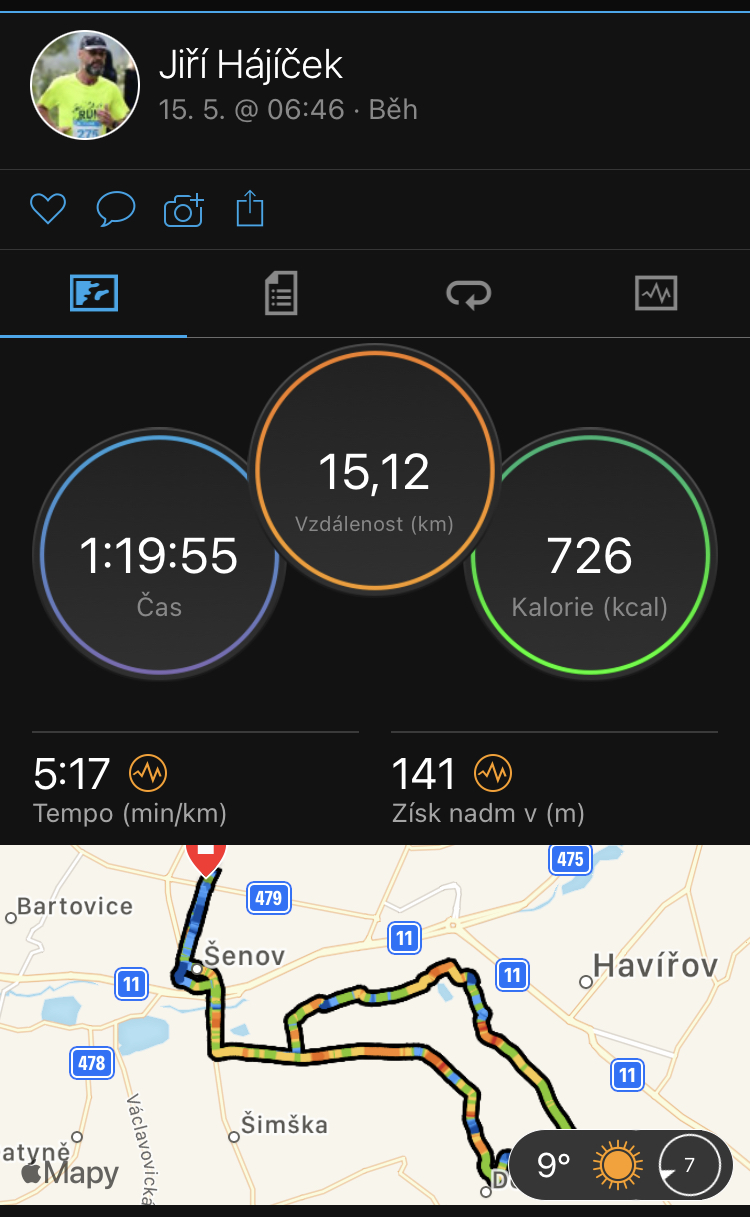750x1217 pixels.
Task: Open Jiří Hájíček's profile picture
Action: (85, 84)
